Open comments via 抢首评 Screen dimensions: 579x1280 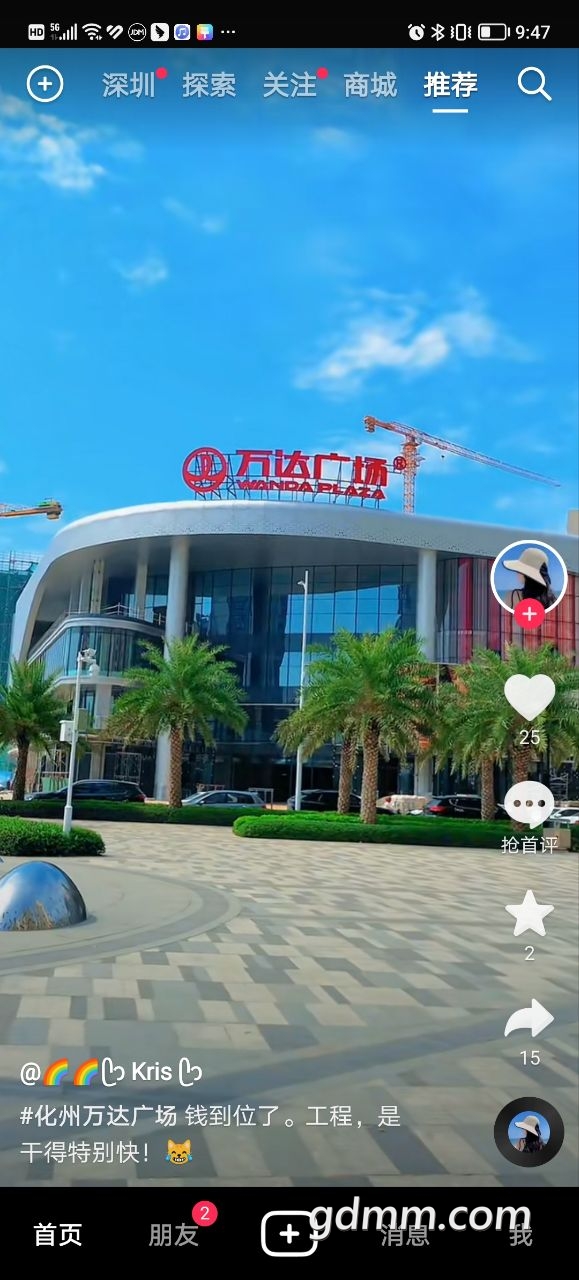click(529, 817)
